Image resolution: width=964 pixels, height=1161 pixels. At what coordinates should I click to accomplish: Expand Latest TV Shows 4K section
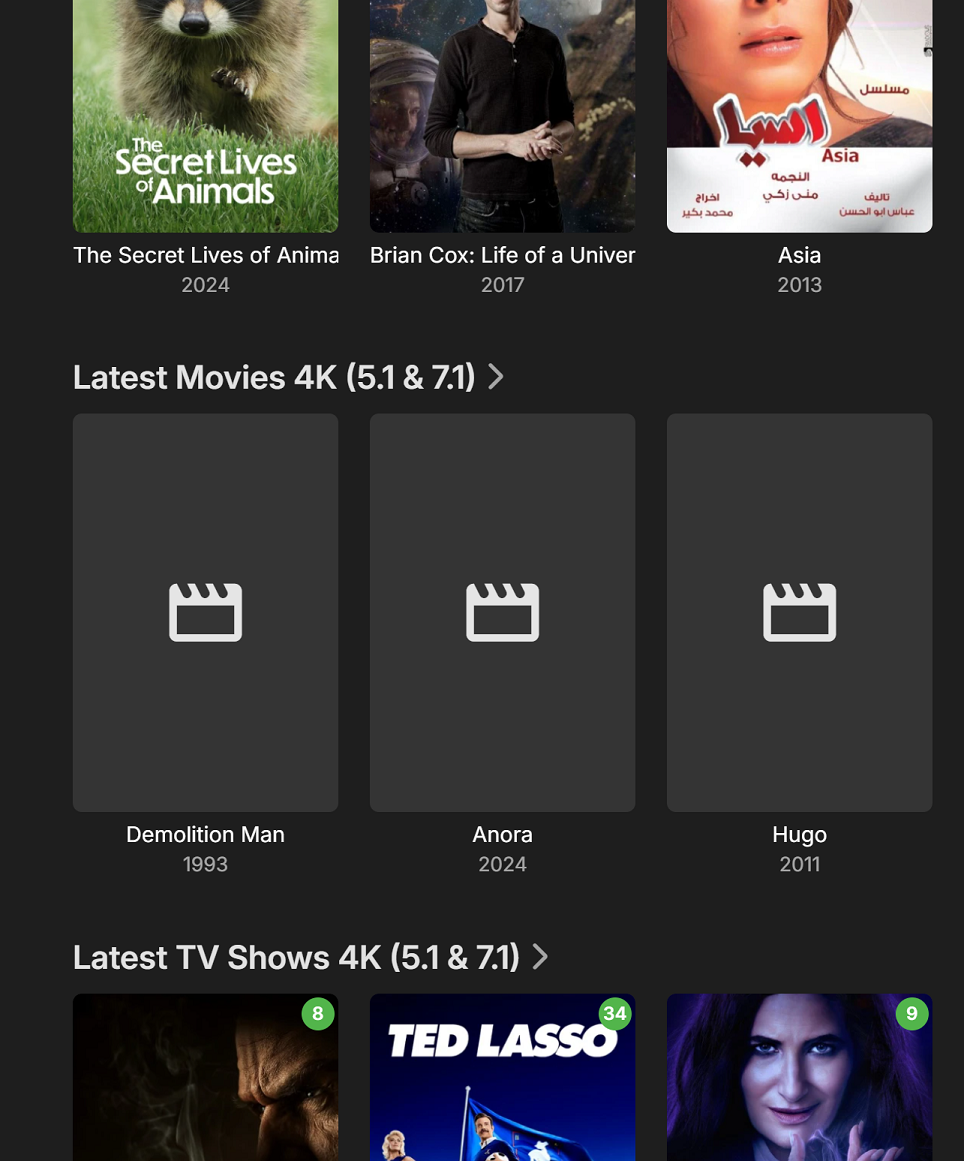[x=310, y=957]
